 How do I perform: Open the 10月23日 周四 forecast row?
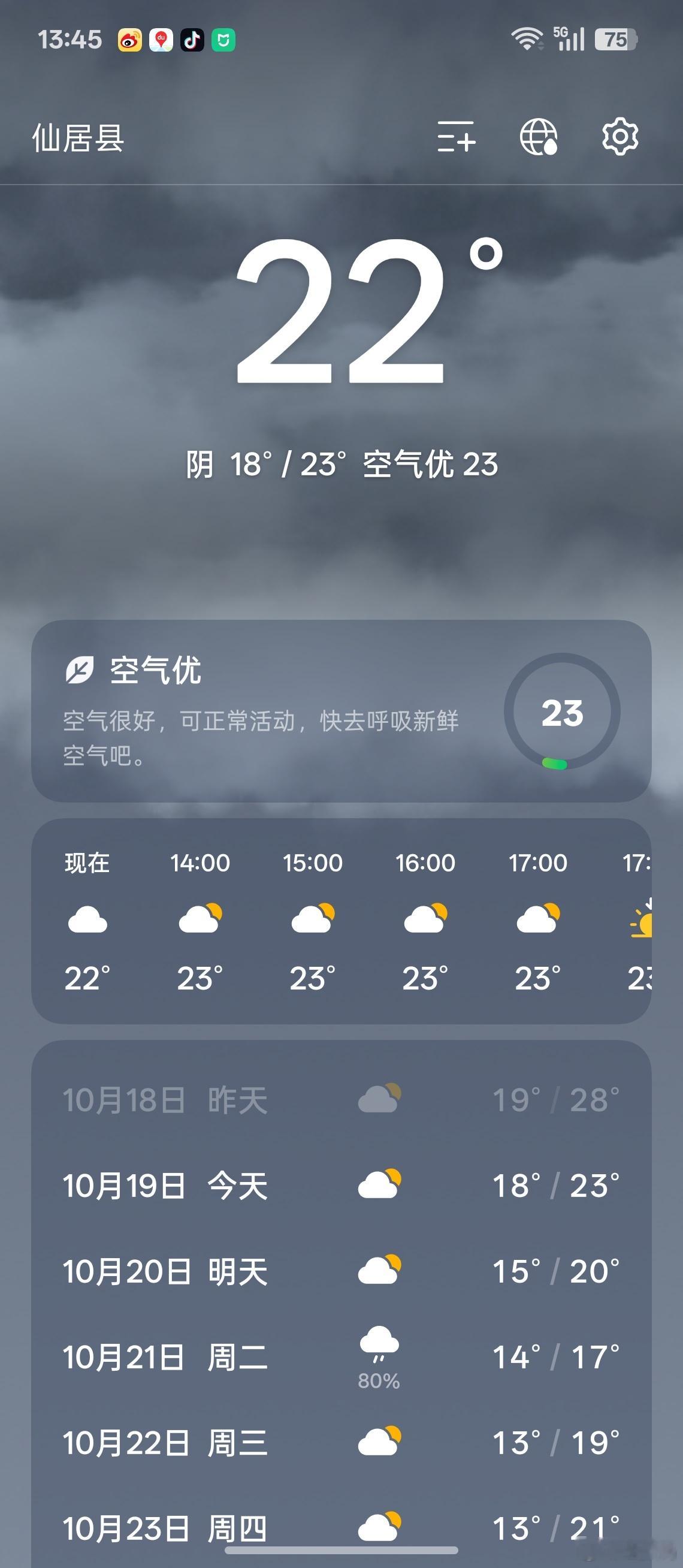pyautogui.click(x=341, y=1528)
